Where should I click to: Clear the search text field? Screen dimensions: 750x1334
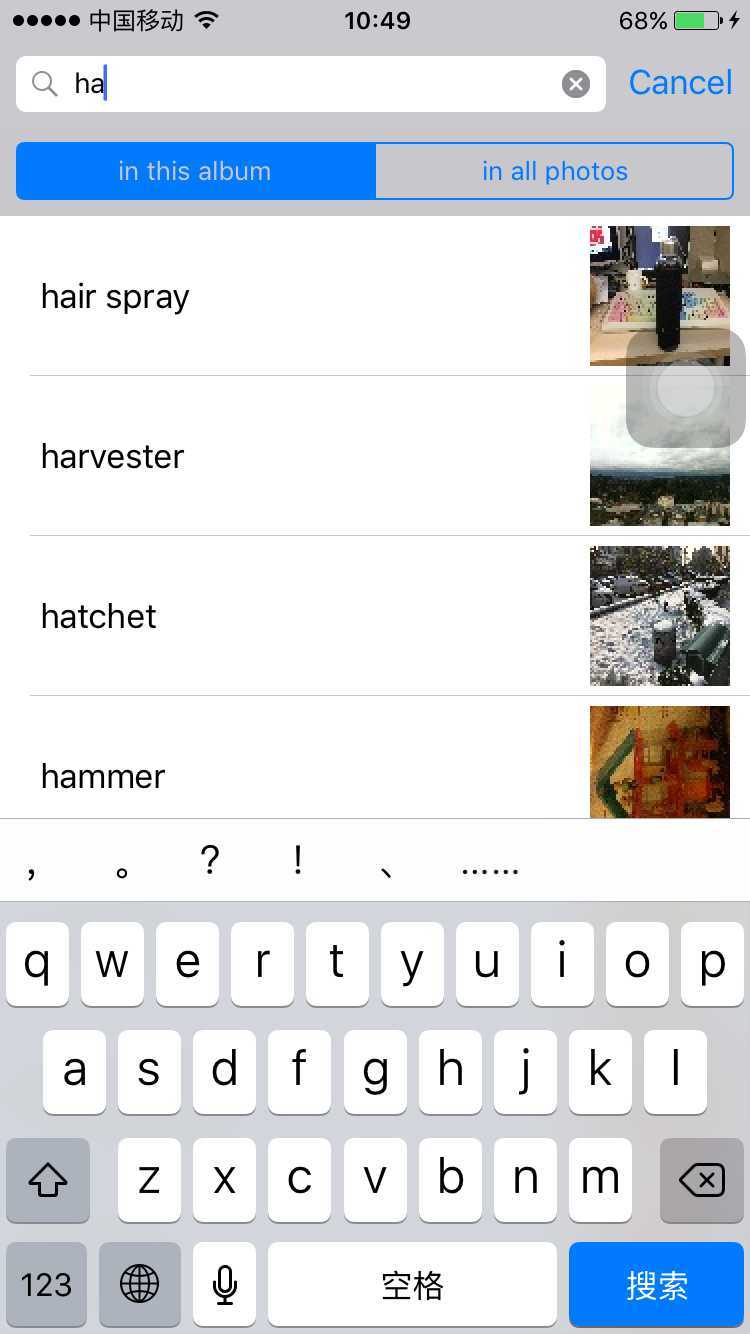pos(576,84)
